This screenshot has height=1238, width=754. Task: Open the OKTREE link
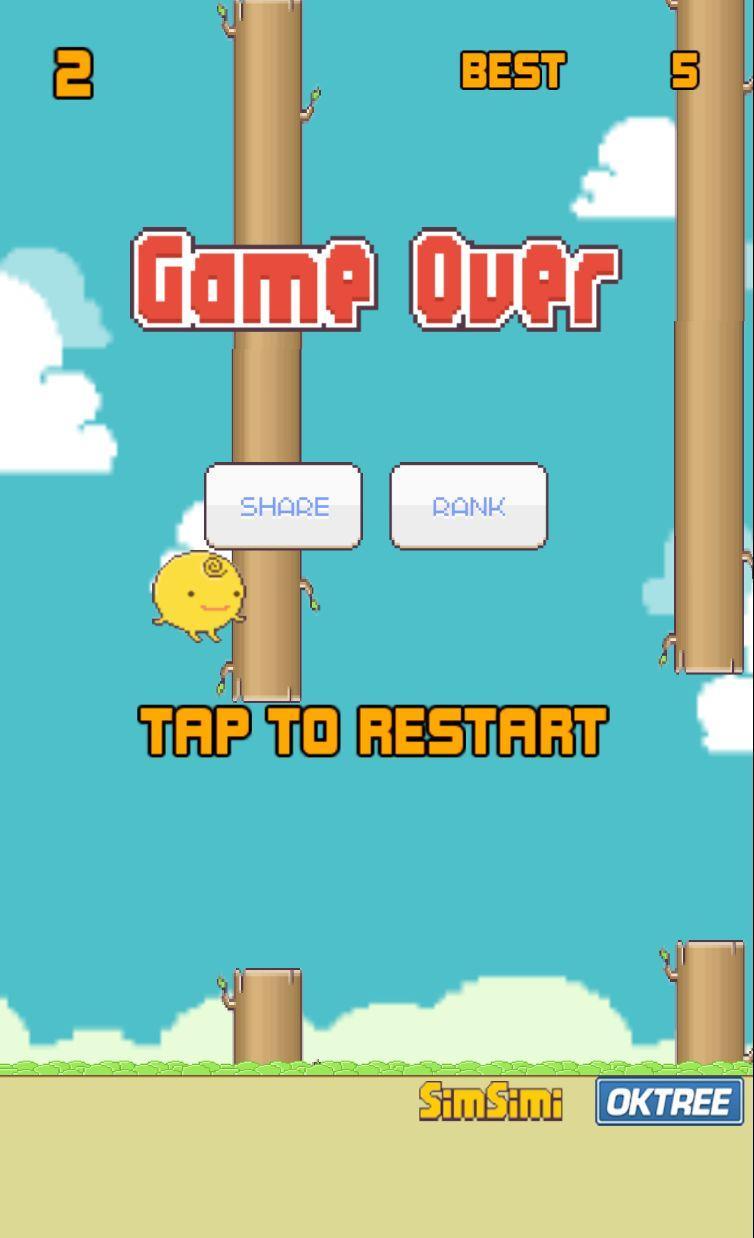click(669, 1101)
